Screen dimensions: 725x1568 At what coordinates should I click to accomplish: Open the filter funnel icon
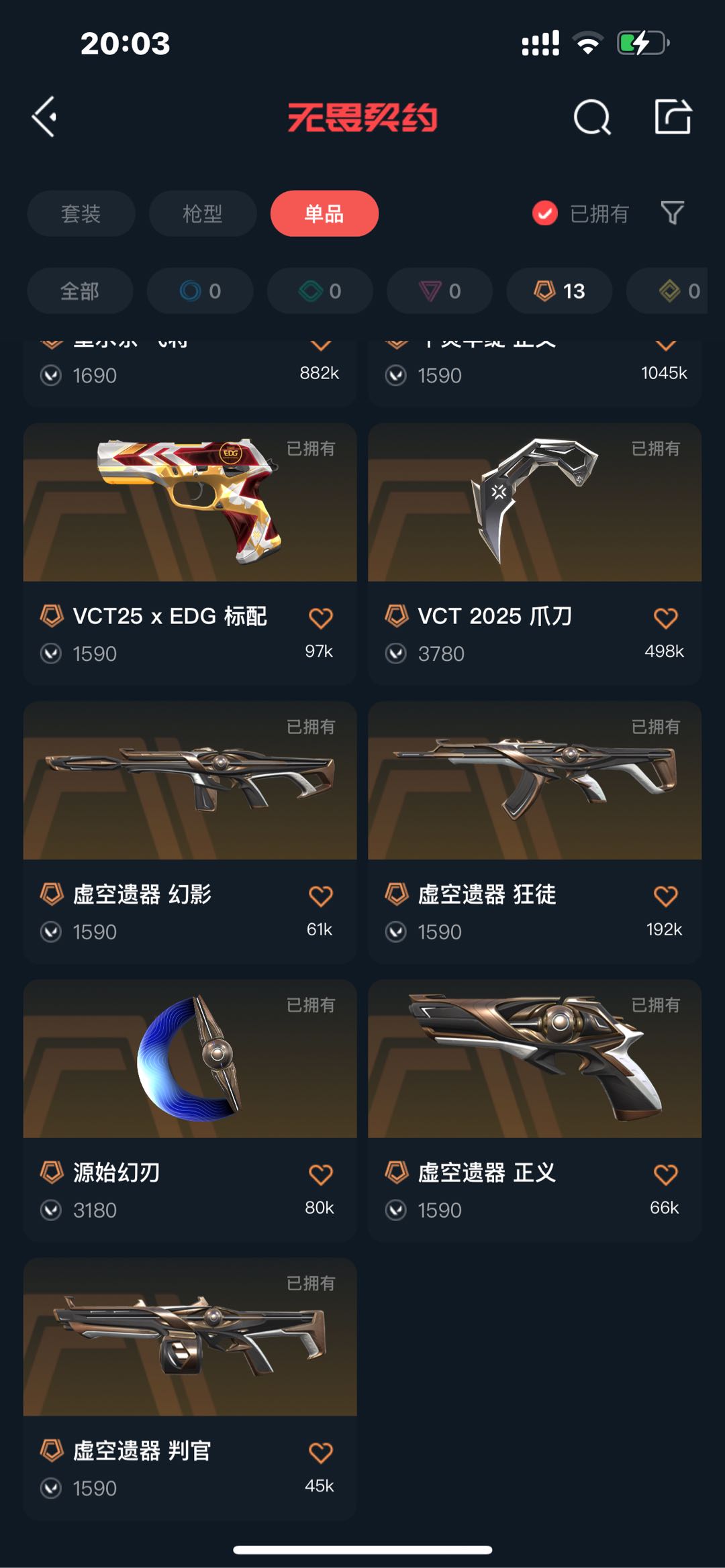[672, 213]
